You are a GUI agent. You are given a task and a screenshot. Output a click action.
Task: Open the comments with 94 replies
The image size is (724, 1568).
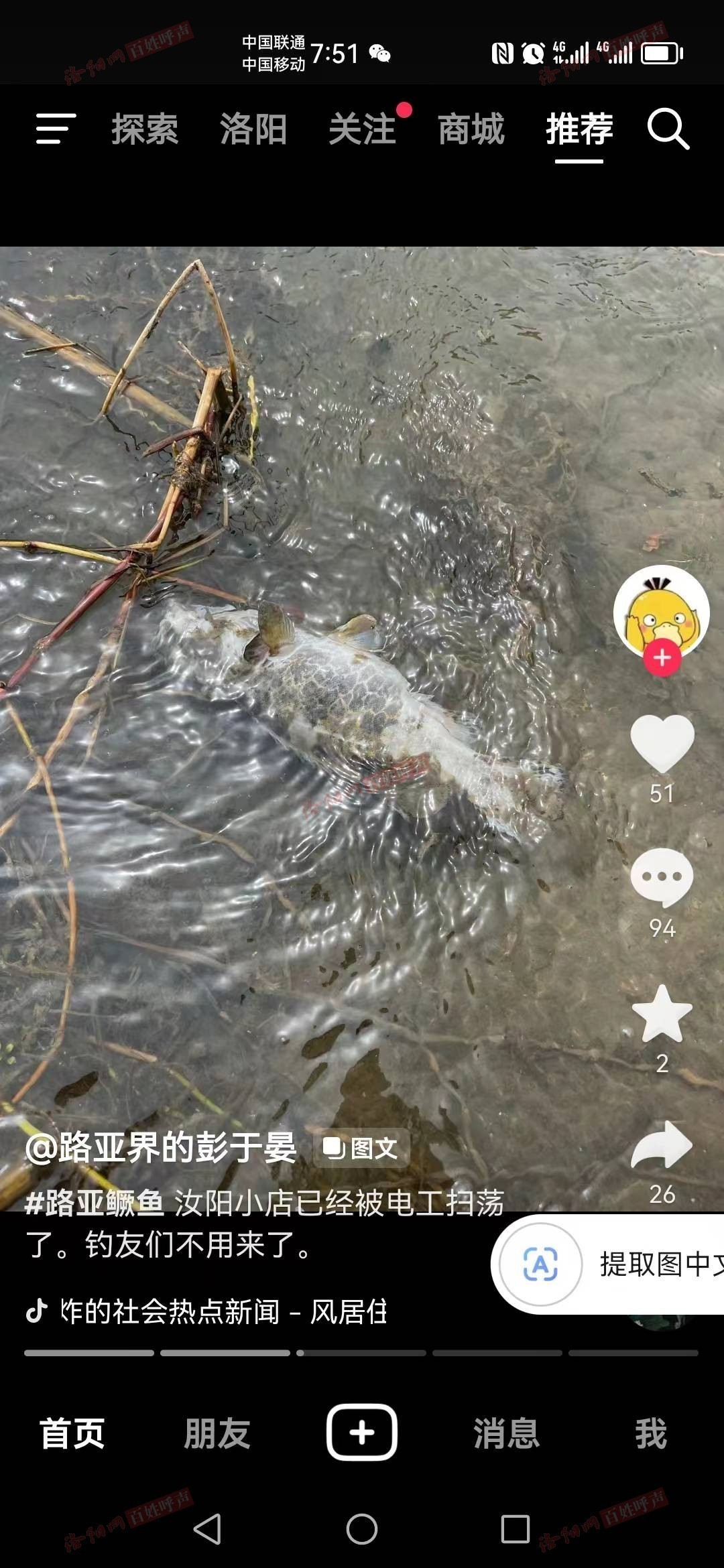[662, 878]
